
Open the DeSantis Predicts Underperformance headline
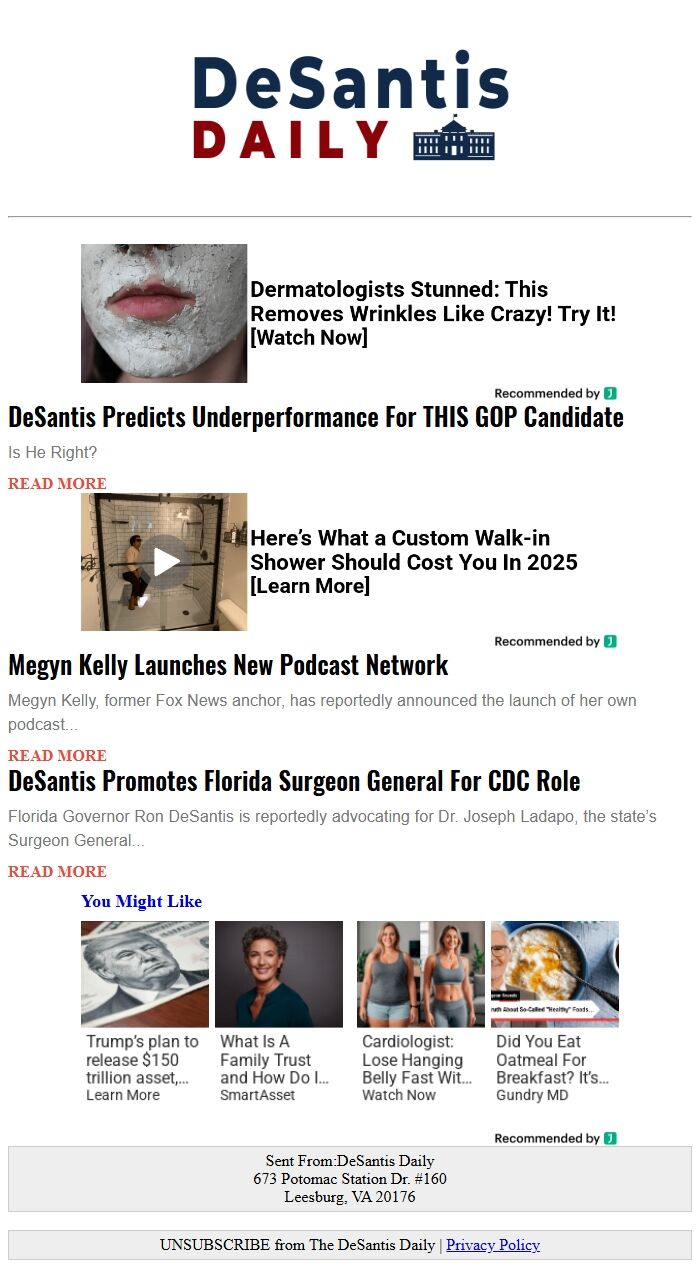tap(316, 417)
